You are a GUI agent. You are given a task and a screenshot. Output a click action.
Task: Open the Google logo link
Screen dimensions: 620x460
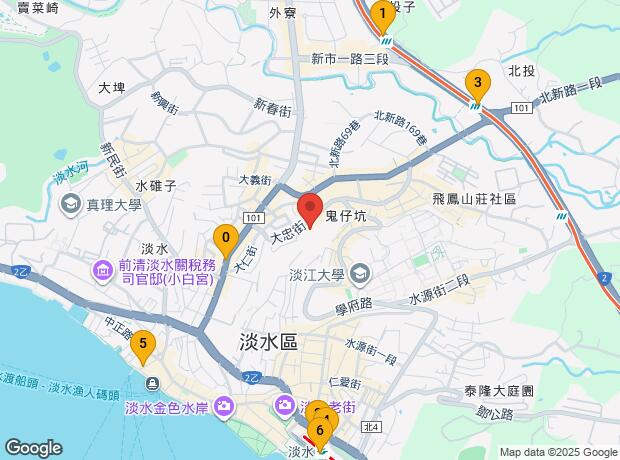(x=33, y=448)
